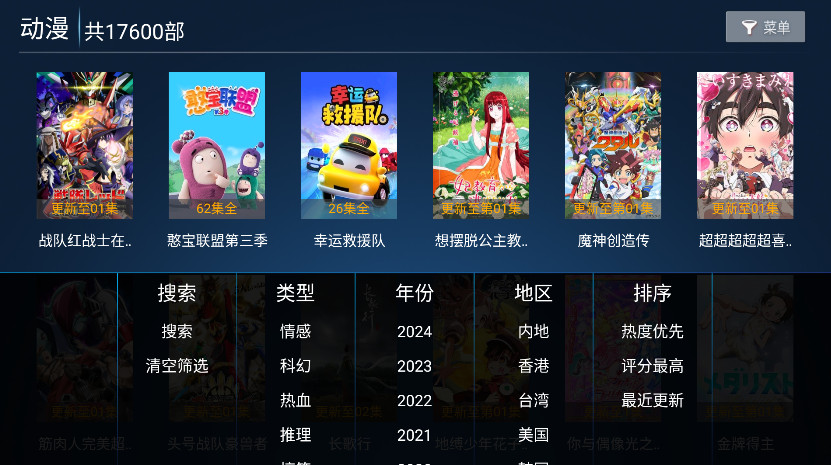
Task: Clear filters with 清空筛选
Action: click(x=177, y=366)
